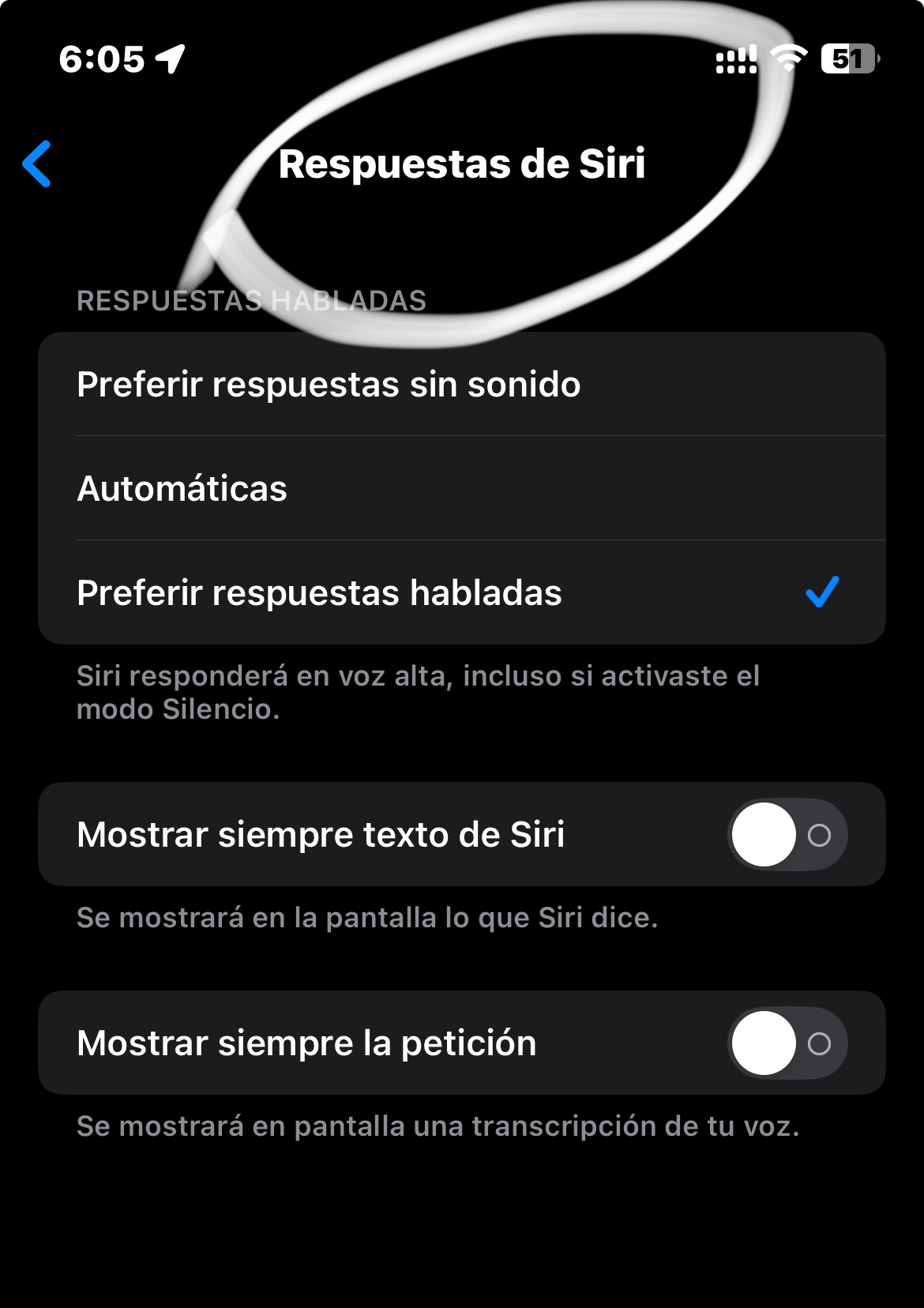Choose the Automáticas option
This screenshot has width=924, height=1308.
click(x=461, y=488)
